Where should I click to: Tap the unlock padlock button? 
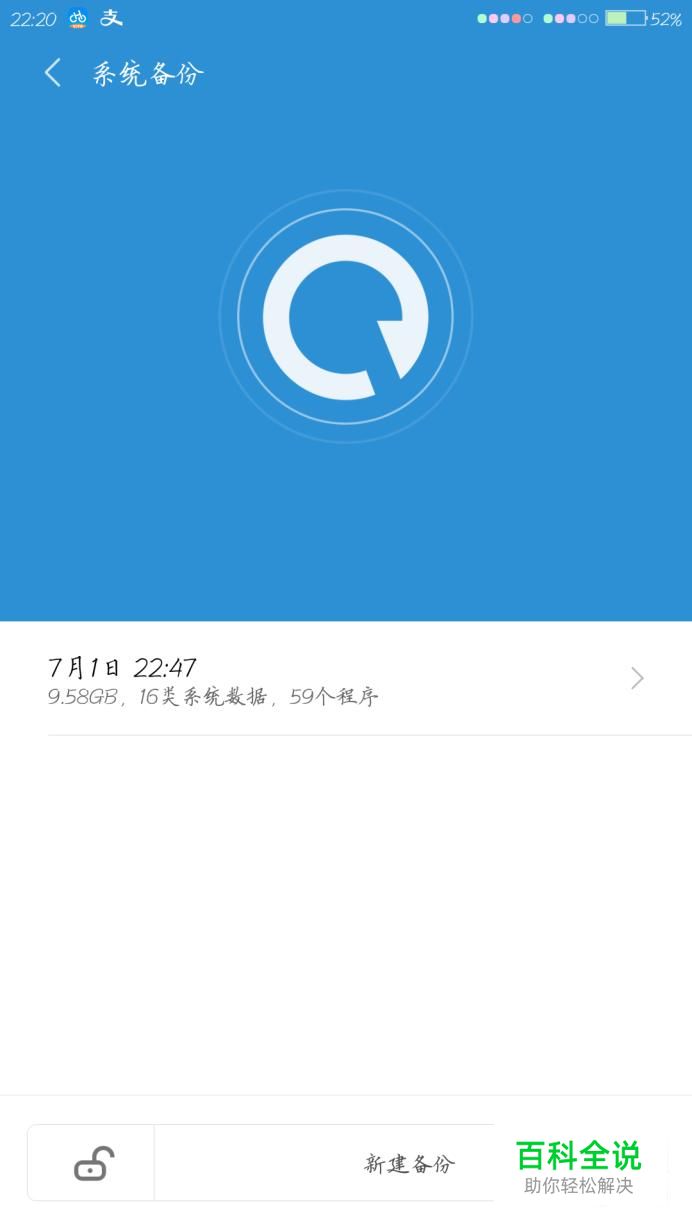(92, 1163)
